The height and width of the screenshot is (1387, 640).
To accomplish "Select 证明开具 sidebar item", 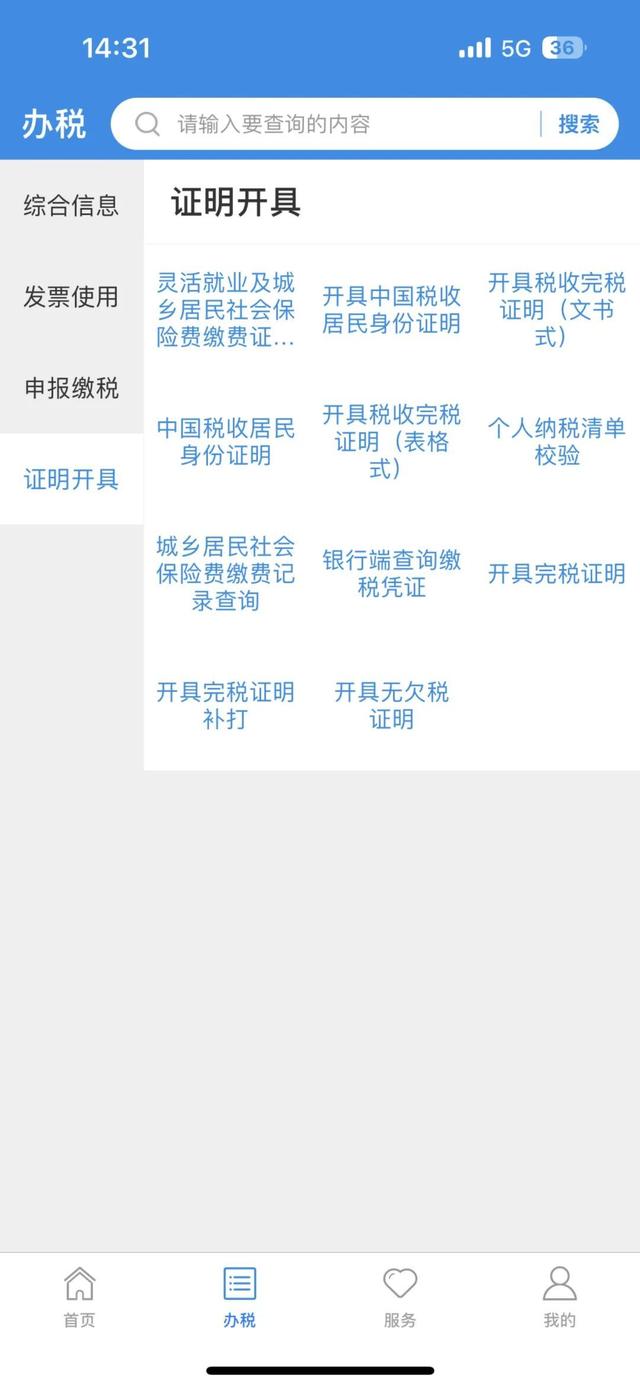I will (71, 479).
